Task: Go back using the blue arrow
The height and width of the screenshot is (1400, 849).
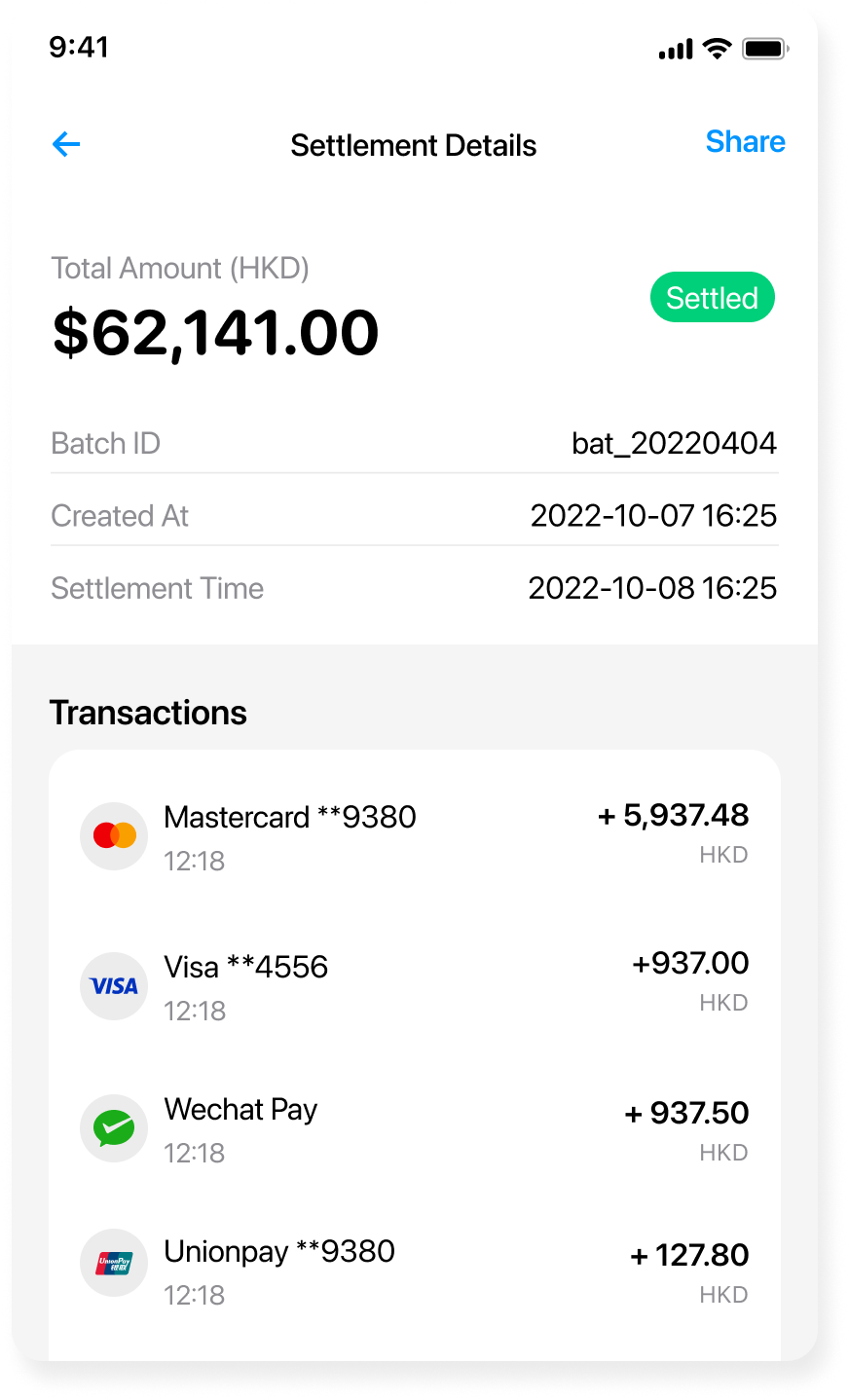Action: tap(66, 145)
